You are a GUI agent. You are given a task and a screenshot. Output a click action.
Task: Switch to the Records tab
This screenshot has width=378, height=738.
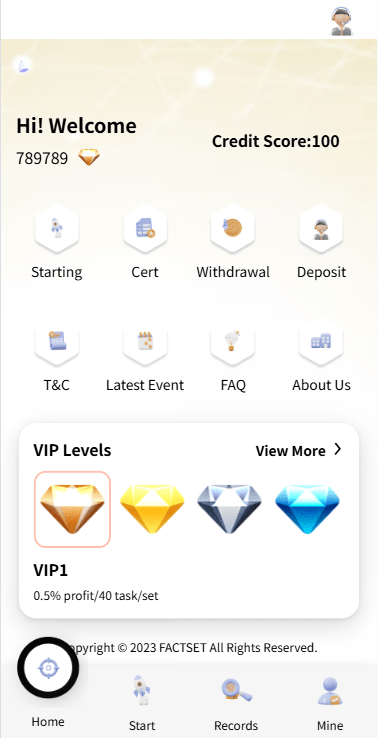236,703
